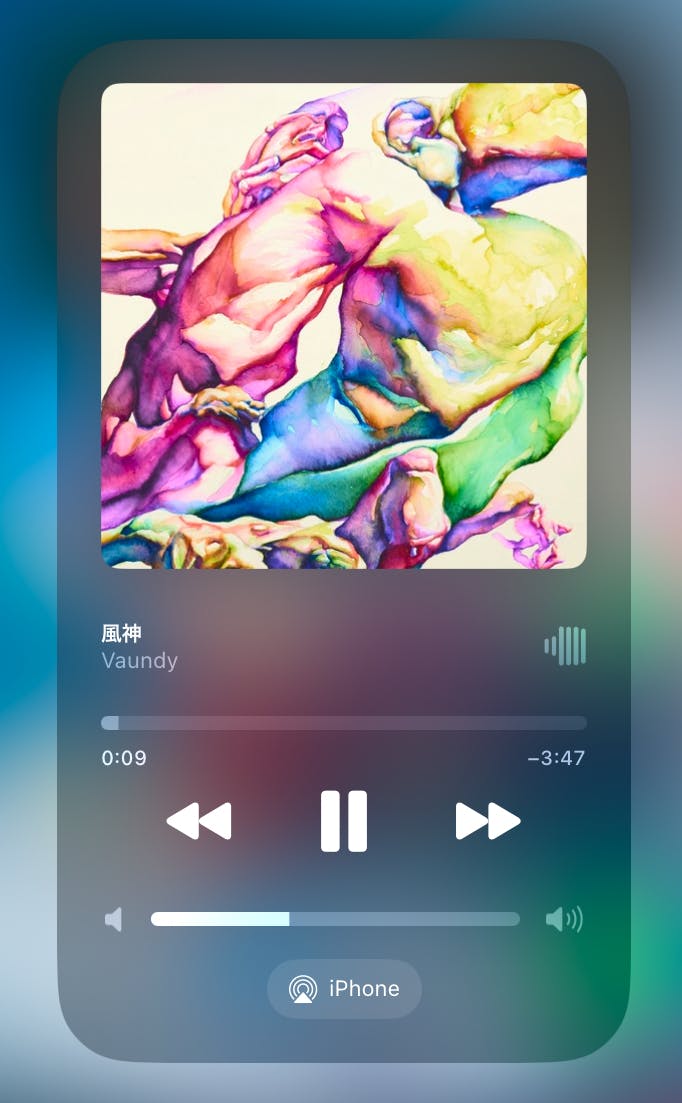
Task: Tap the volume slider to set level
Action: coord(335,919)
